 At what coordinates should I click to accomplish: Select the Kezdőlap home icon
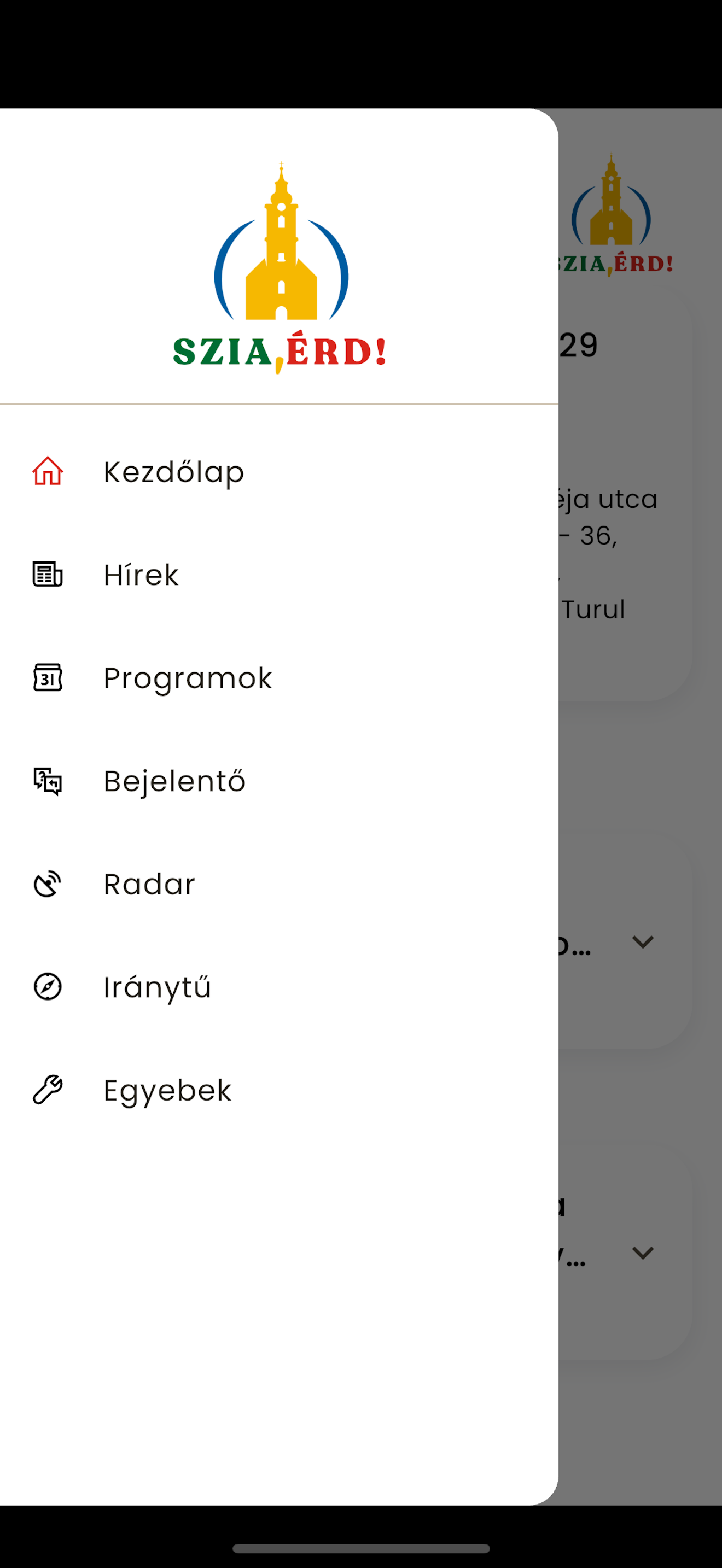(x=46, y=471)
